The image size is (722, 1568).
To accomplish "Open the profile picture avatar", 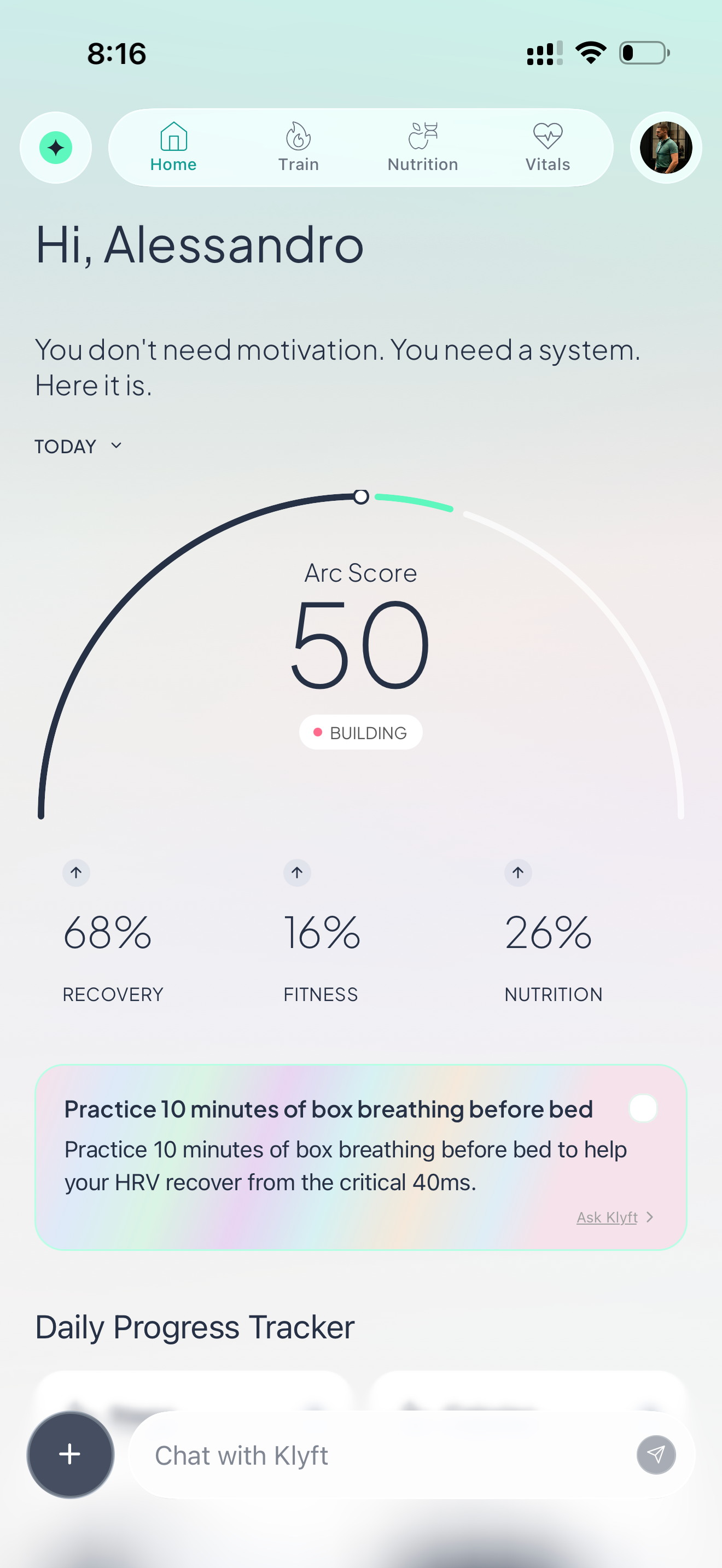I will (x=665, y=147).
